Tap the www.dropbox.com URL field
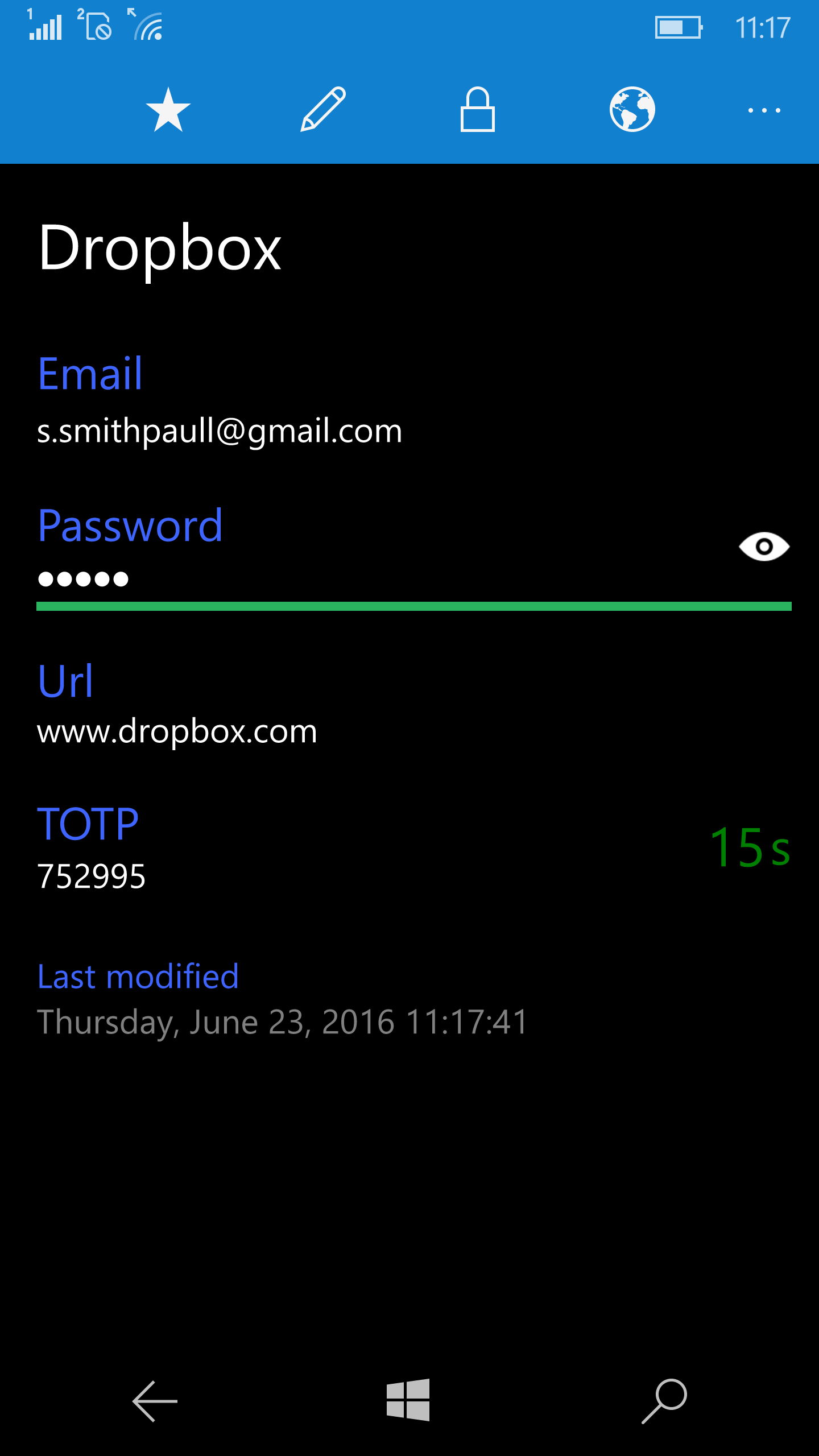The height and width of the screenshot is (1456, 819). tap(177, 731)
